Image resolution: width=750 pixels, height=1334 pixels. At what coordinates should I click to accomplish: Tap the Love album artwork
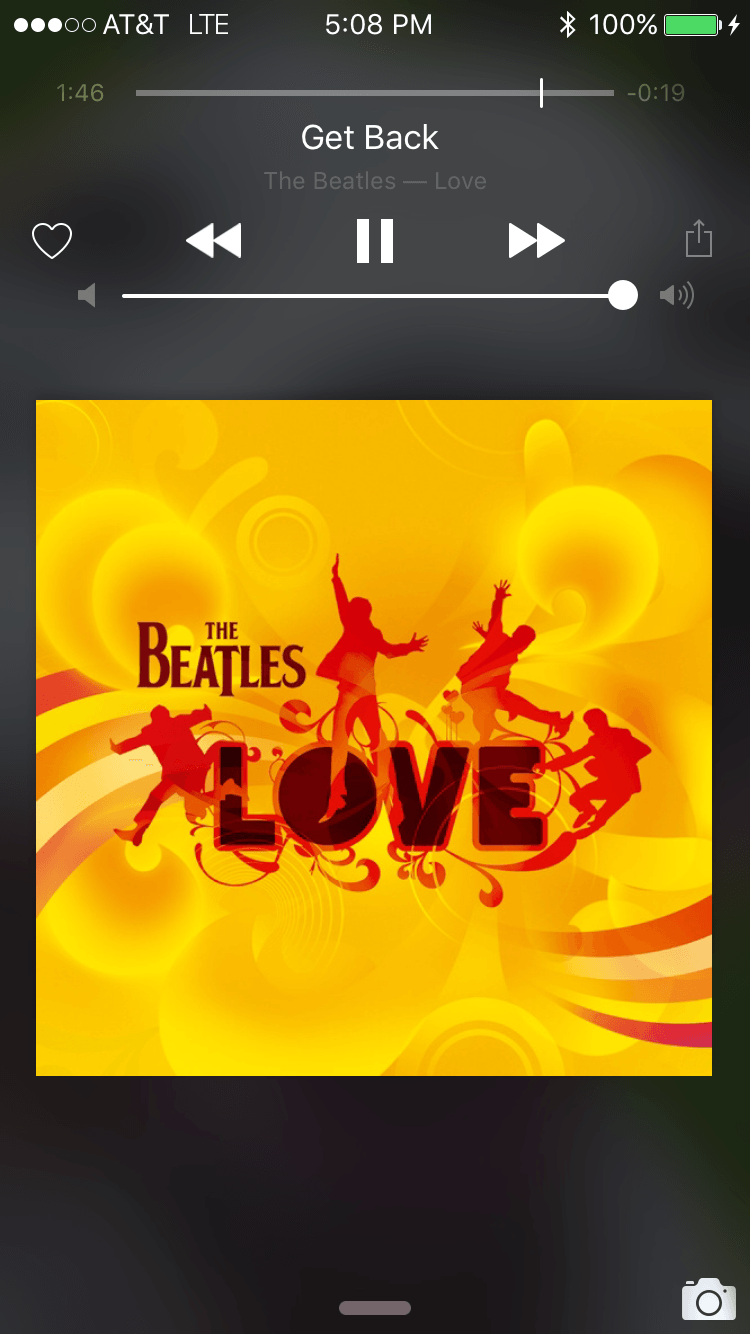tap(374, 738)
